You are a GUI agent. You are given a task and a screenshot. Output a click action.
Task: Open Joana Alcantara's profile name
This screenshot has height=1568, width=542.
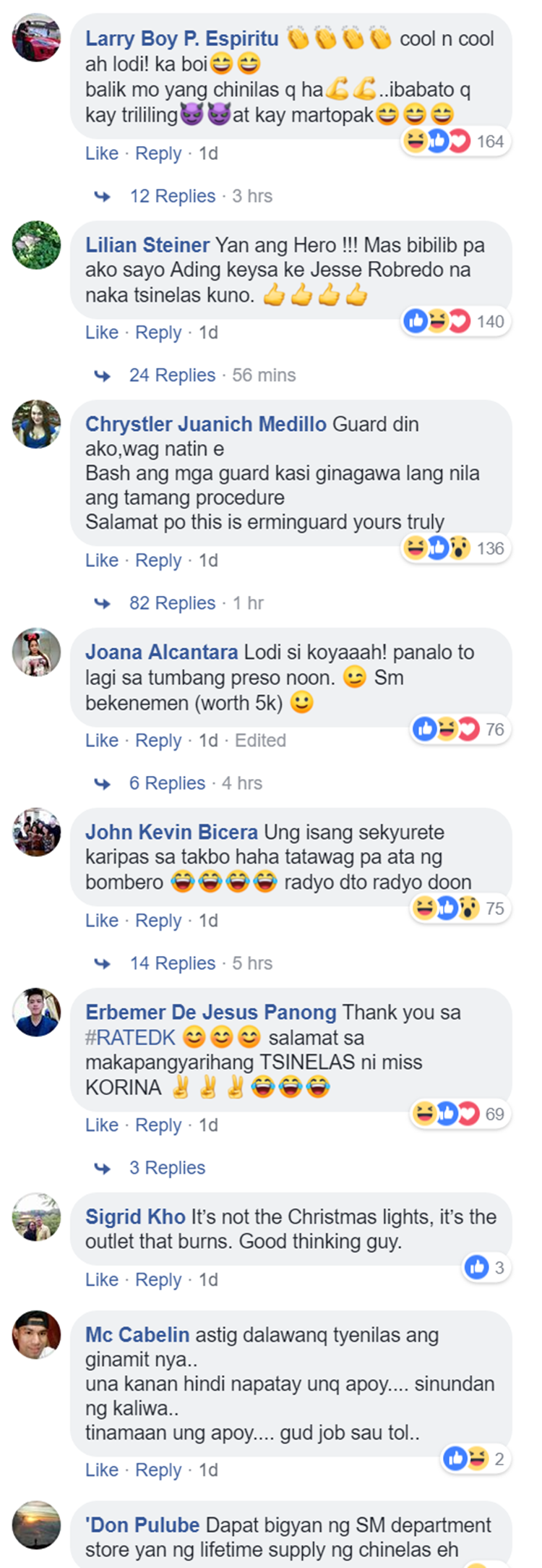tap(161, 652)
